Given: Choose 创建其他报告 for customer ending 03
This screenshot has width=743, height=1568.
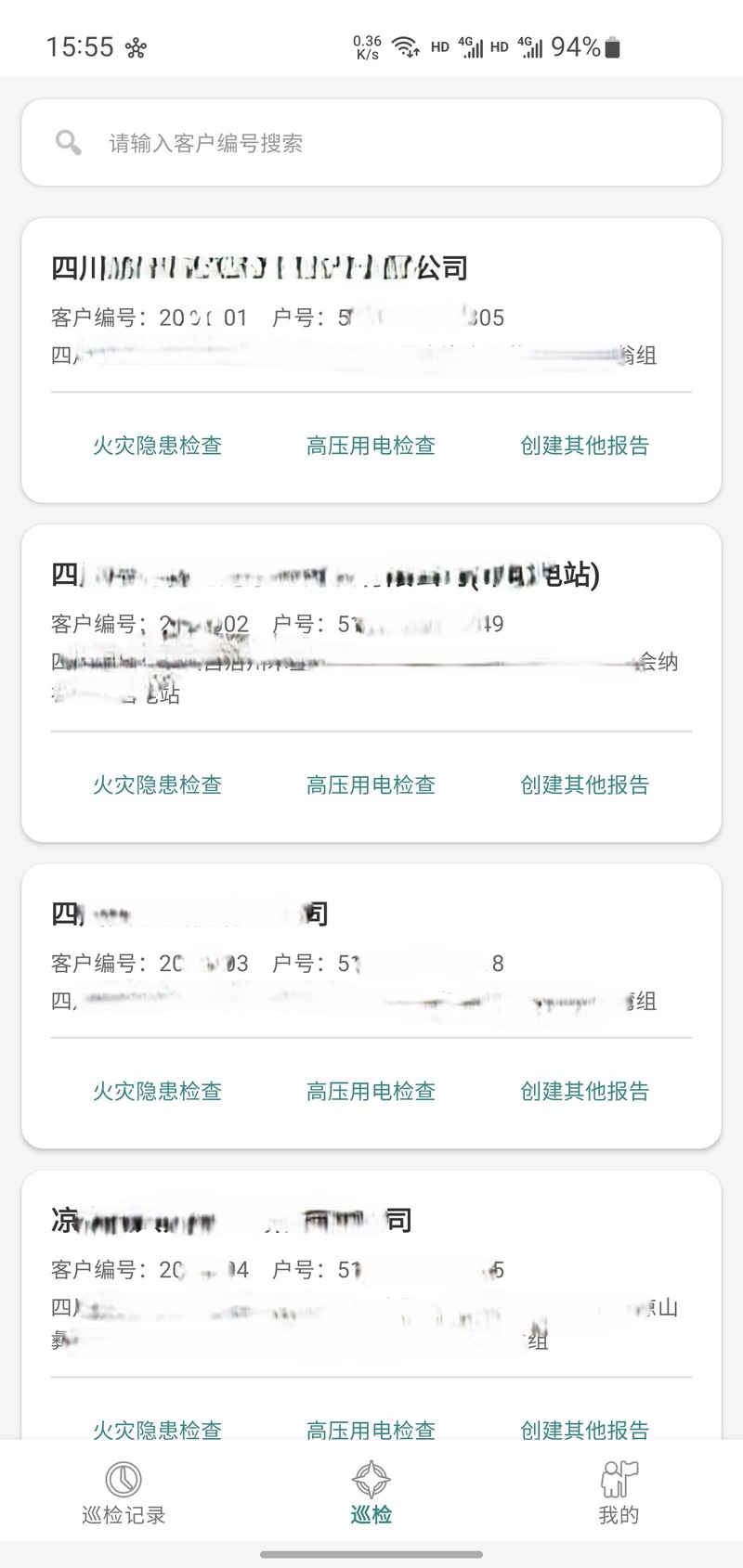Looking at the screenshot, I should 584,1092.
